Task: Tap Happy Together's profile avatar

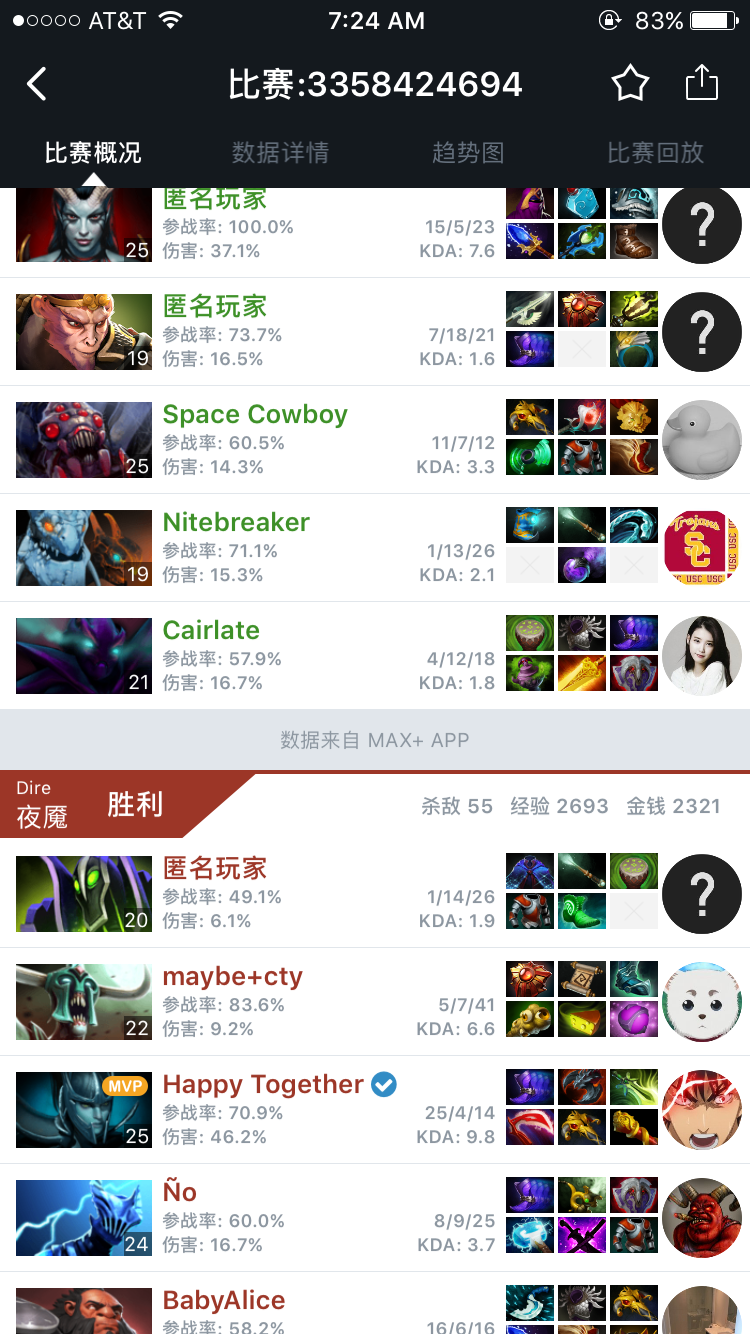Action: click(x=702, y=1110)
